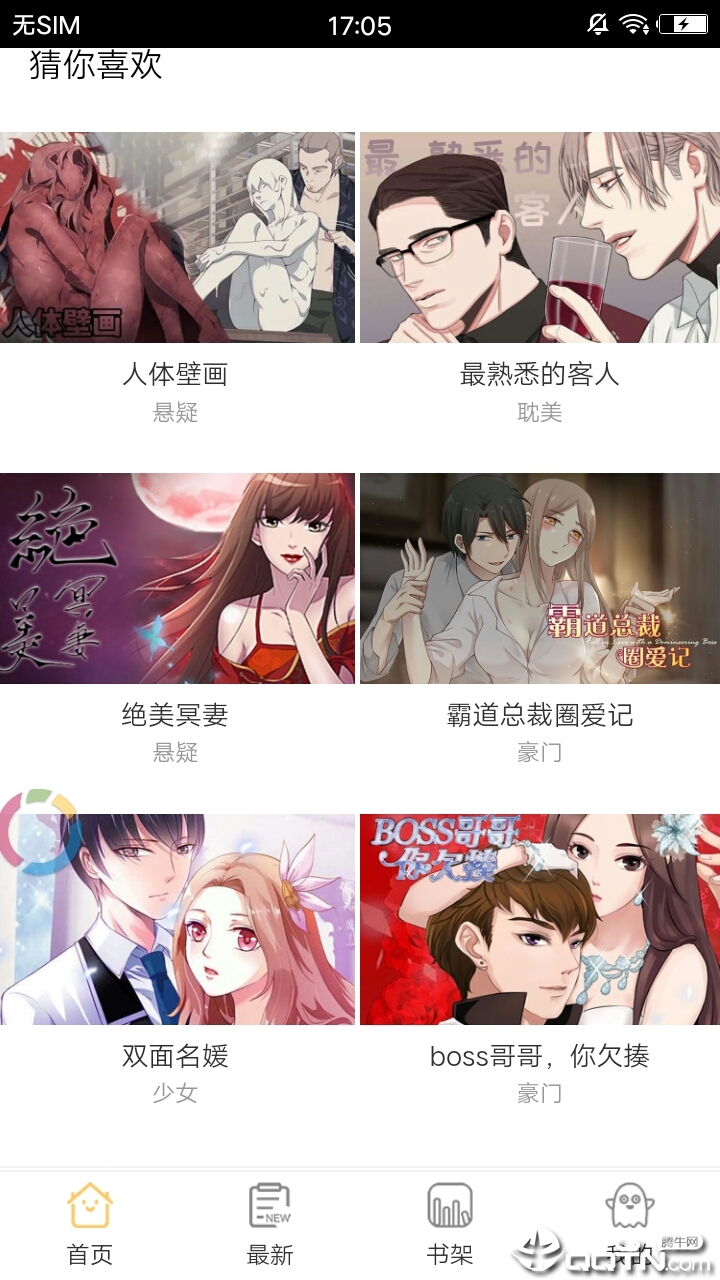Click the 绝美冥妻 title link
The image size is (720, 1280).
click(x=176, y=717)
